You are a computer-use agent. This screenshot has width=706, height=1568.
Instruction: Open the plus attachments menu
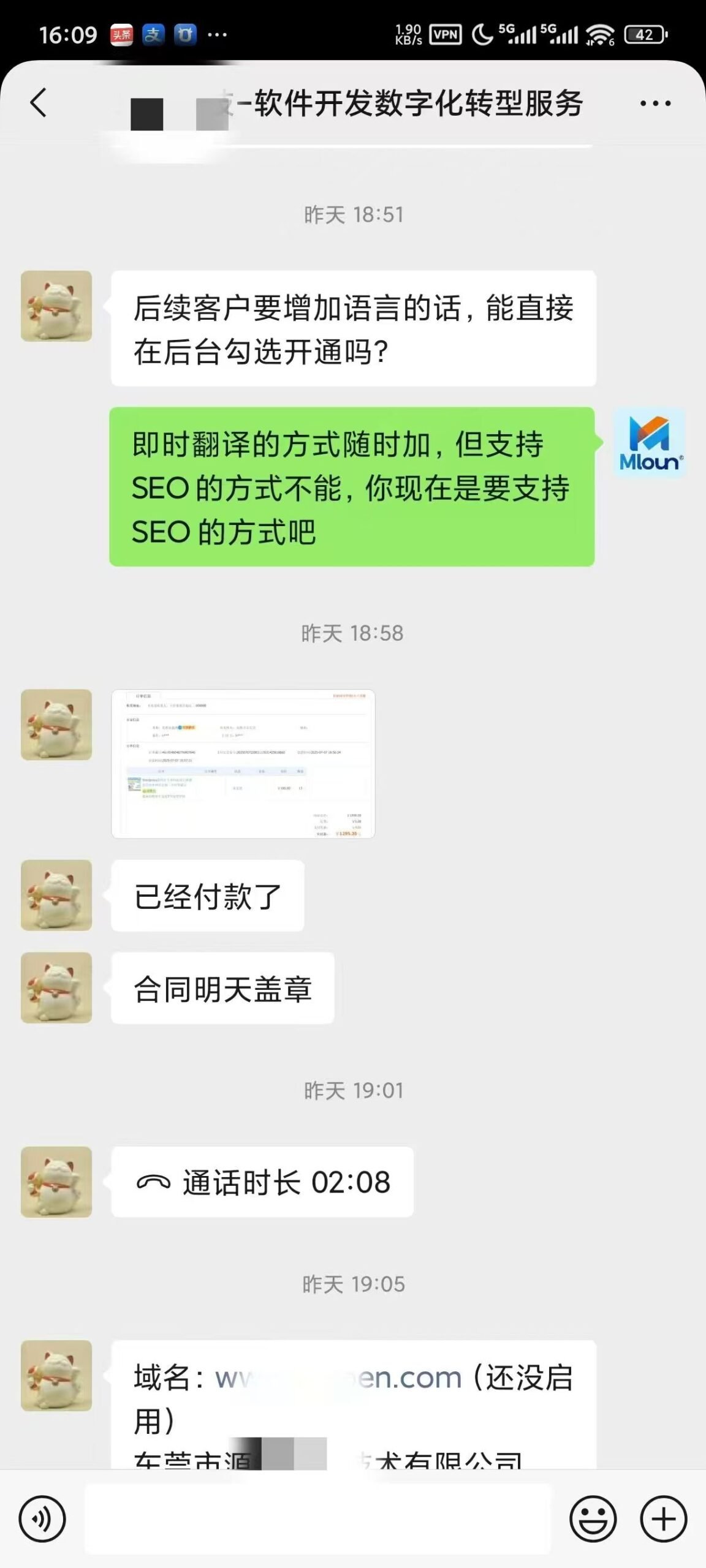(663, 1518)
